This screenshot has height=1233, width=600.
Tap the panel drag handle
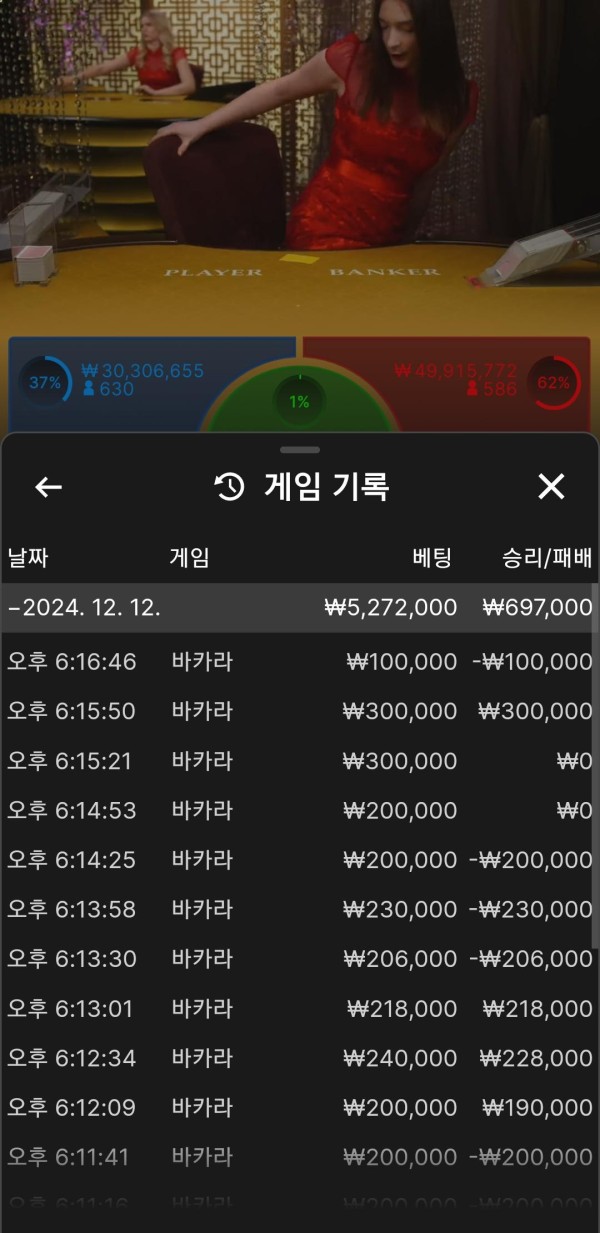click(300, 450)
